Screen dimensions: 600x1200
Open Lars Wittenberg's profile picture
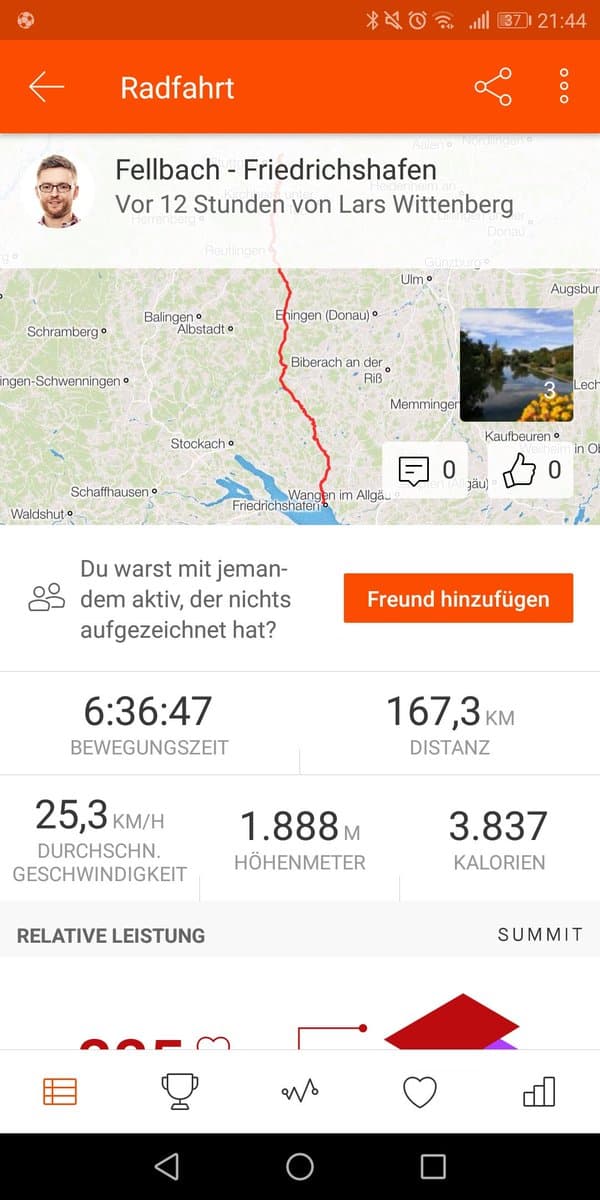58,190
